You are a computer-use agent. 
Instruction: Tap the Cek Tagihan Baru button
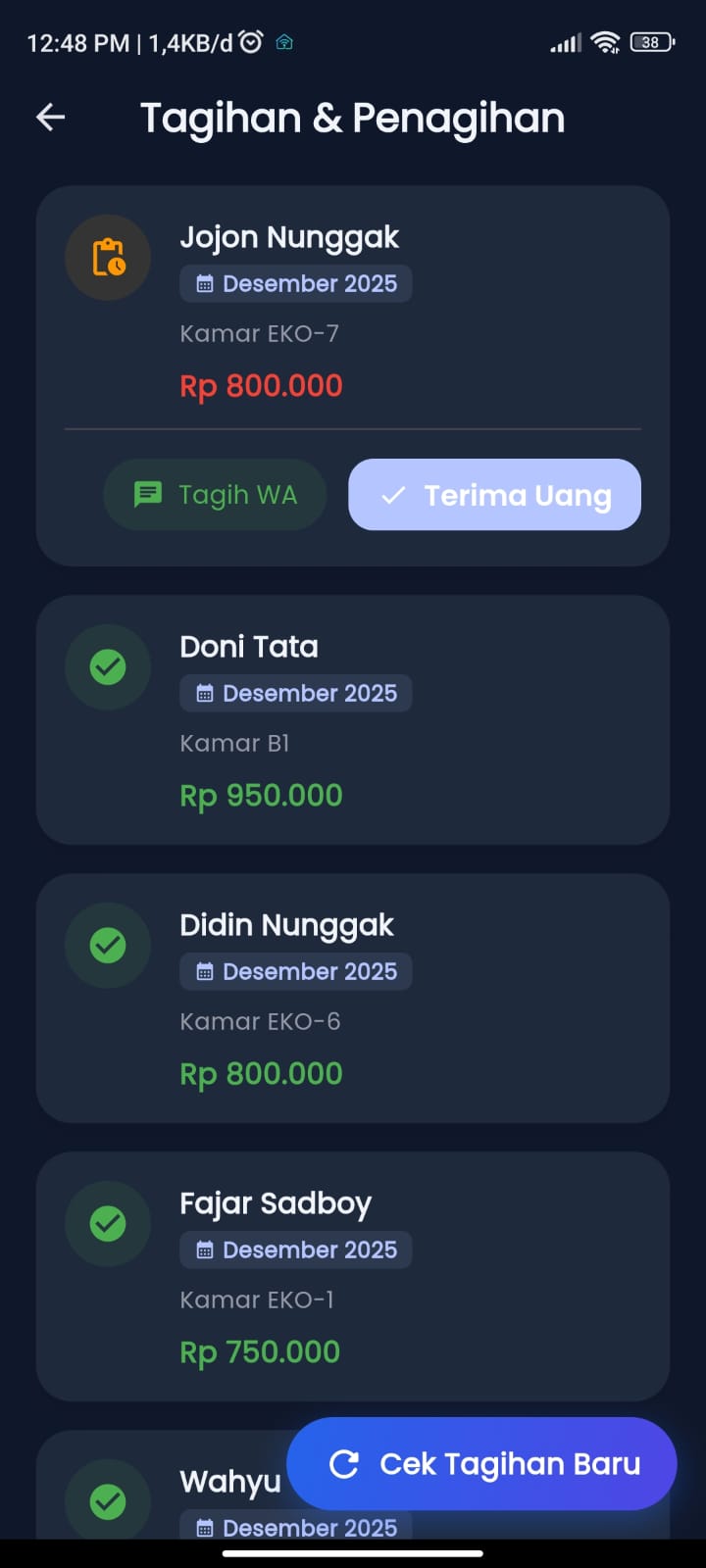click(x=480, y=1463)
